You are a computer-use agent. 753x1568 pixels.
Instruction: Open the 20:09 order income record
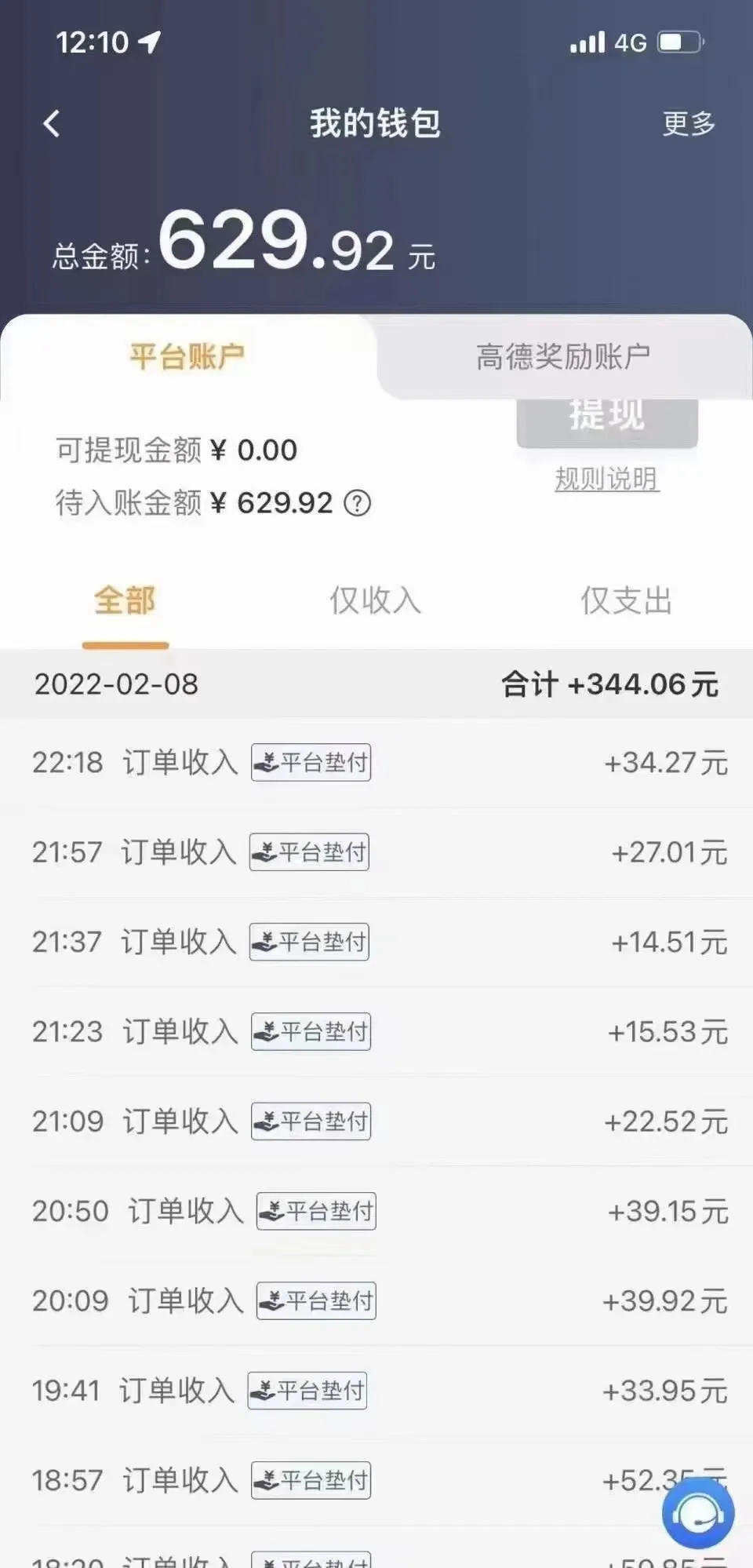click(x=376, y=1301)
